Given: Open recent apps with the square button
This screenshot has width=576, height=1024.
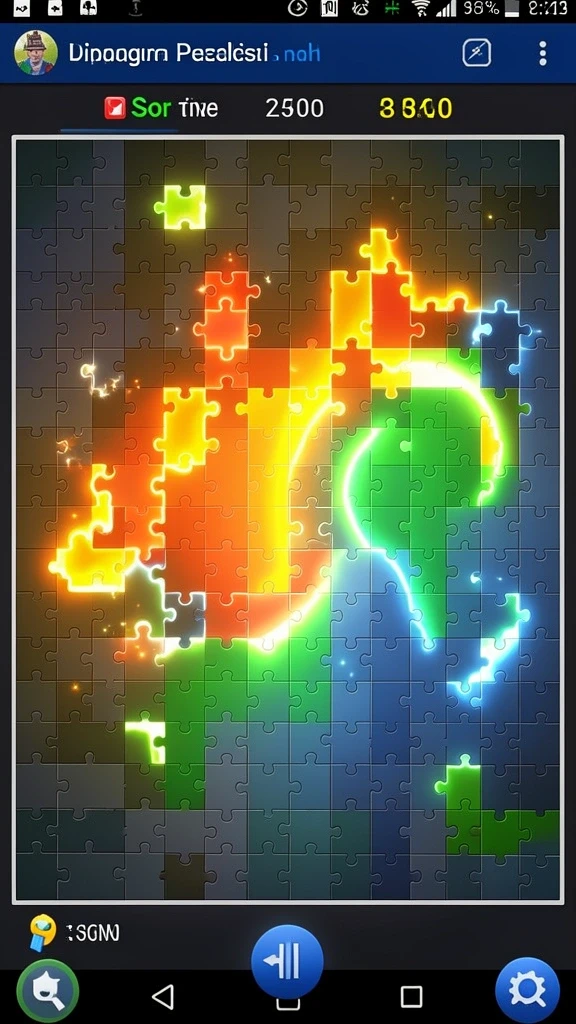Looking at the screenshot, I should point(411,997).
